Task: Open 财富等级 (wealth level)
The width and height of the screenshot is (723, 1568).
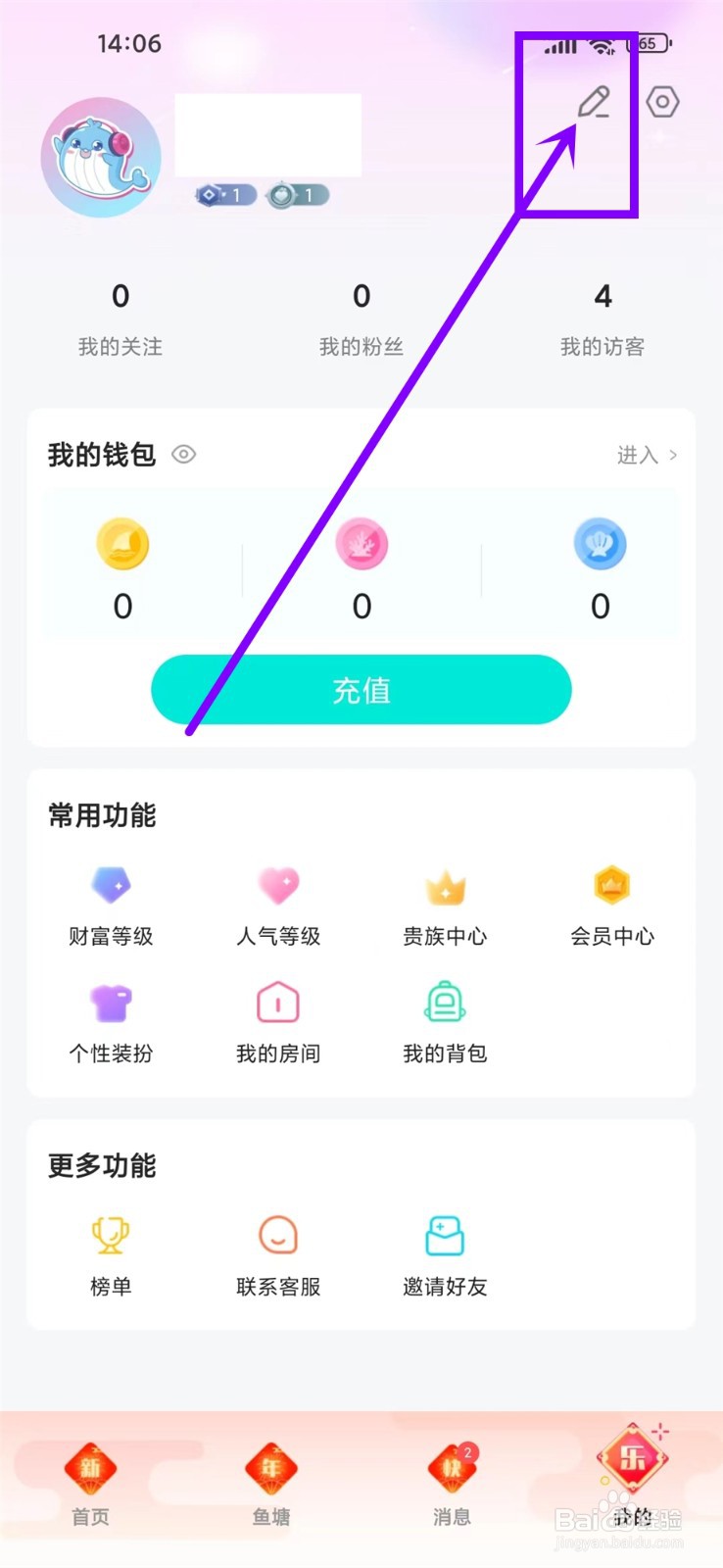Action: 109,902
